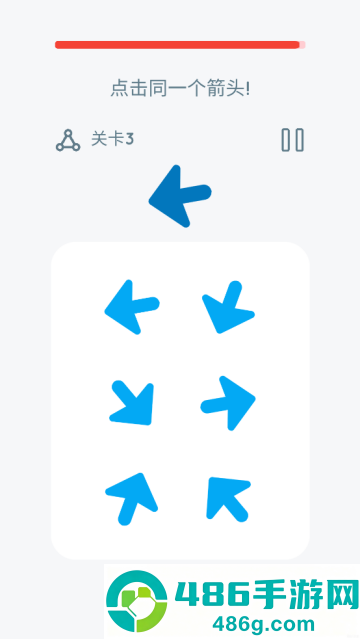
Task: Tap the arrow pointing down-left
Action: tap(228, 307)
